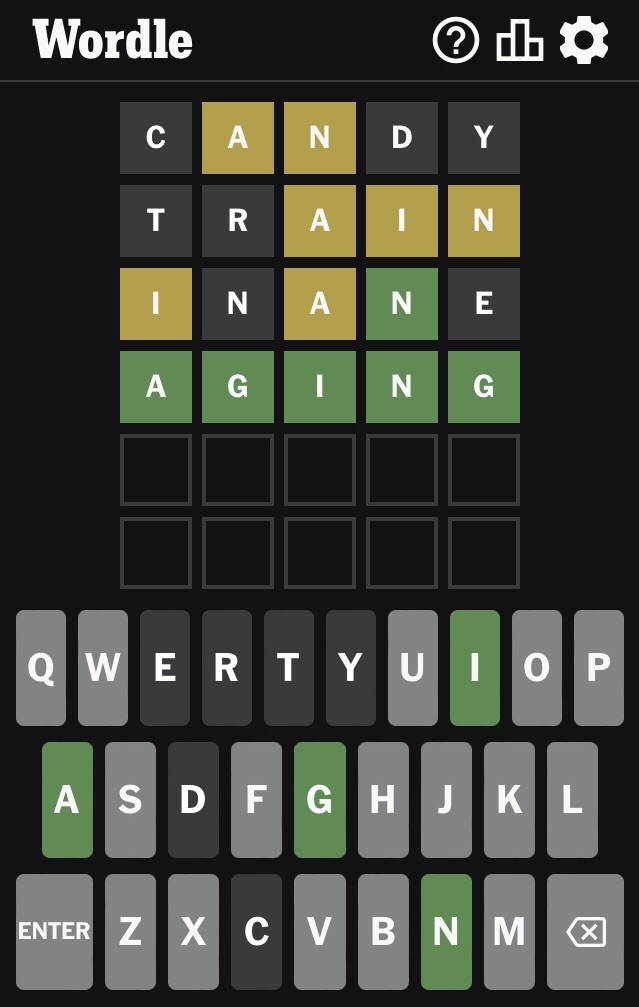Tap the green A key
This screenshot has width=639, height=1007.
click(x=67, y=800)
